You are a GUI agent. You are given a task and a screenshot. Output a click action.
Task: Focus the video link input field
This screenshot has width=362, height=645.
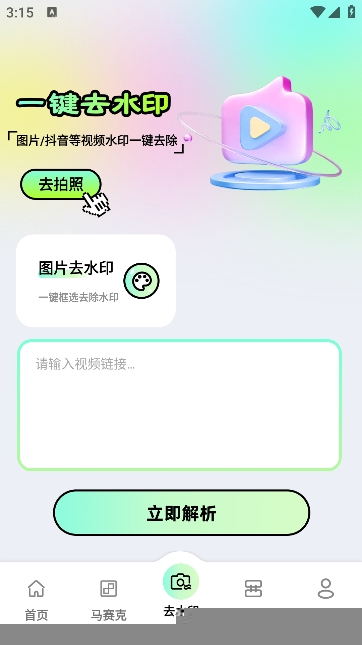click(179, 405)
